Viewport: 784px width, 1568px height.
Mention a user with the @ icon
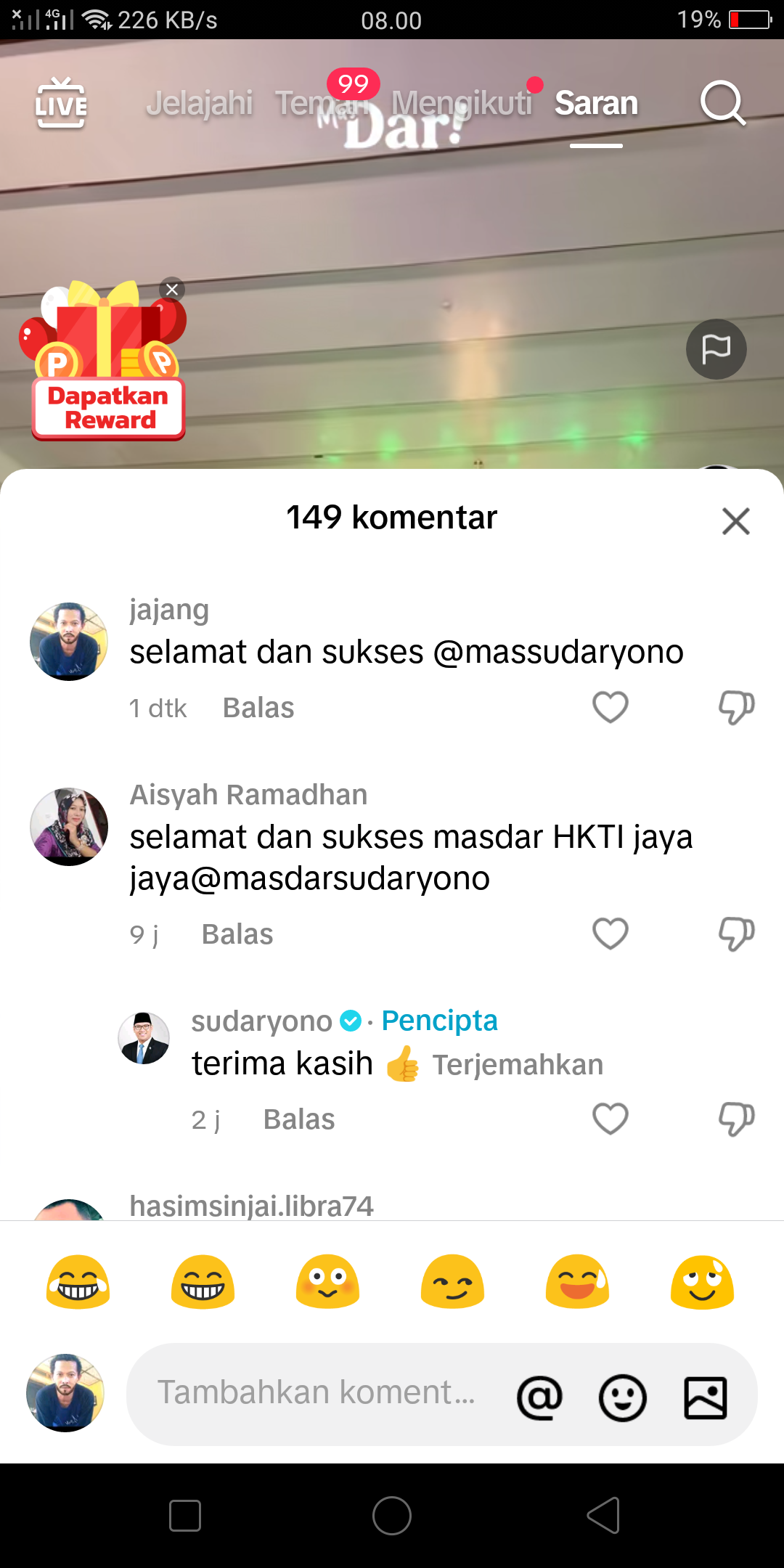539,1397
